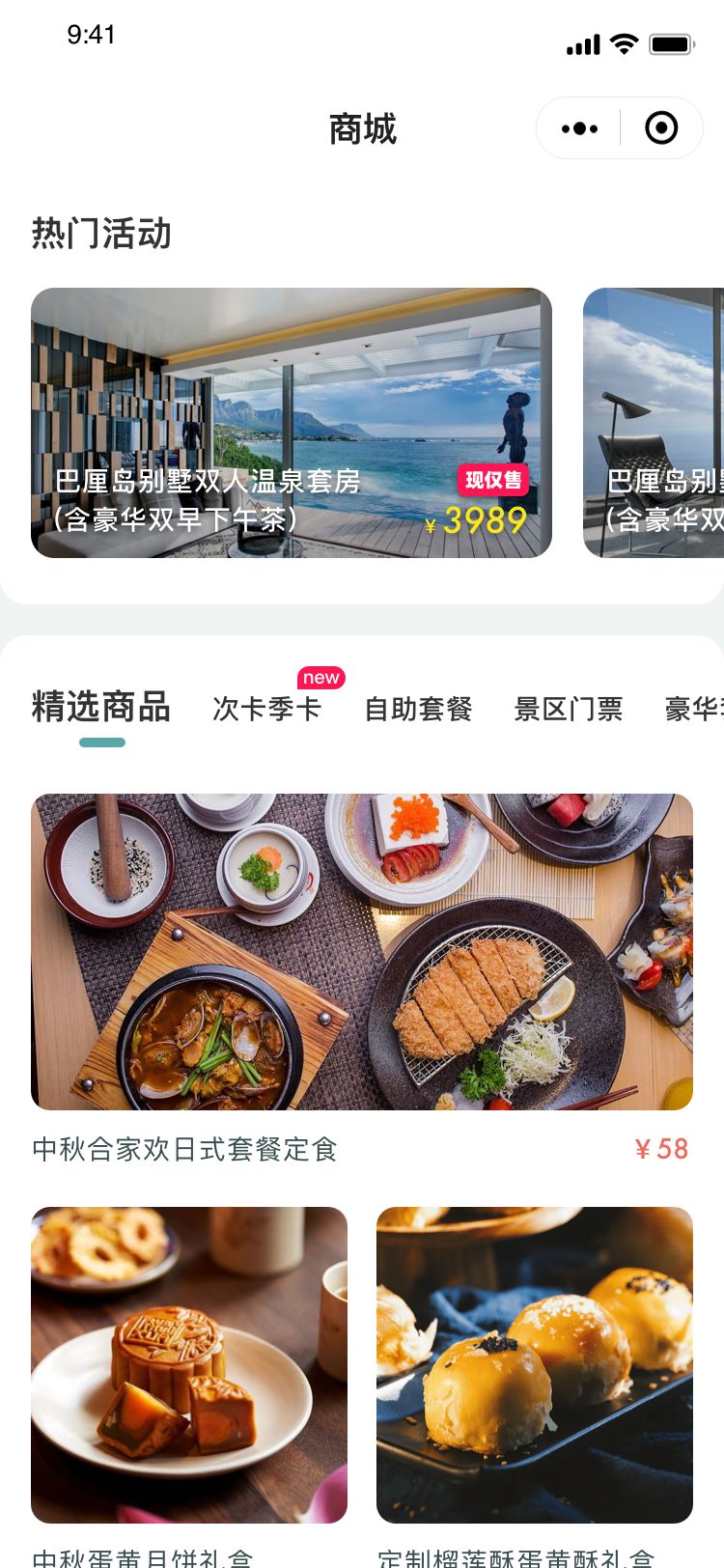
Task: Select the 精选商品 tab
Action: 101,707
